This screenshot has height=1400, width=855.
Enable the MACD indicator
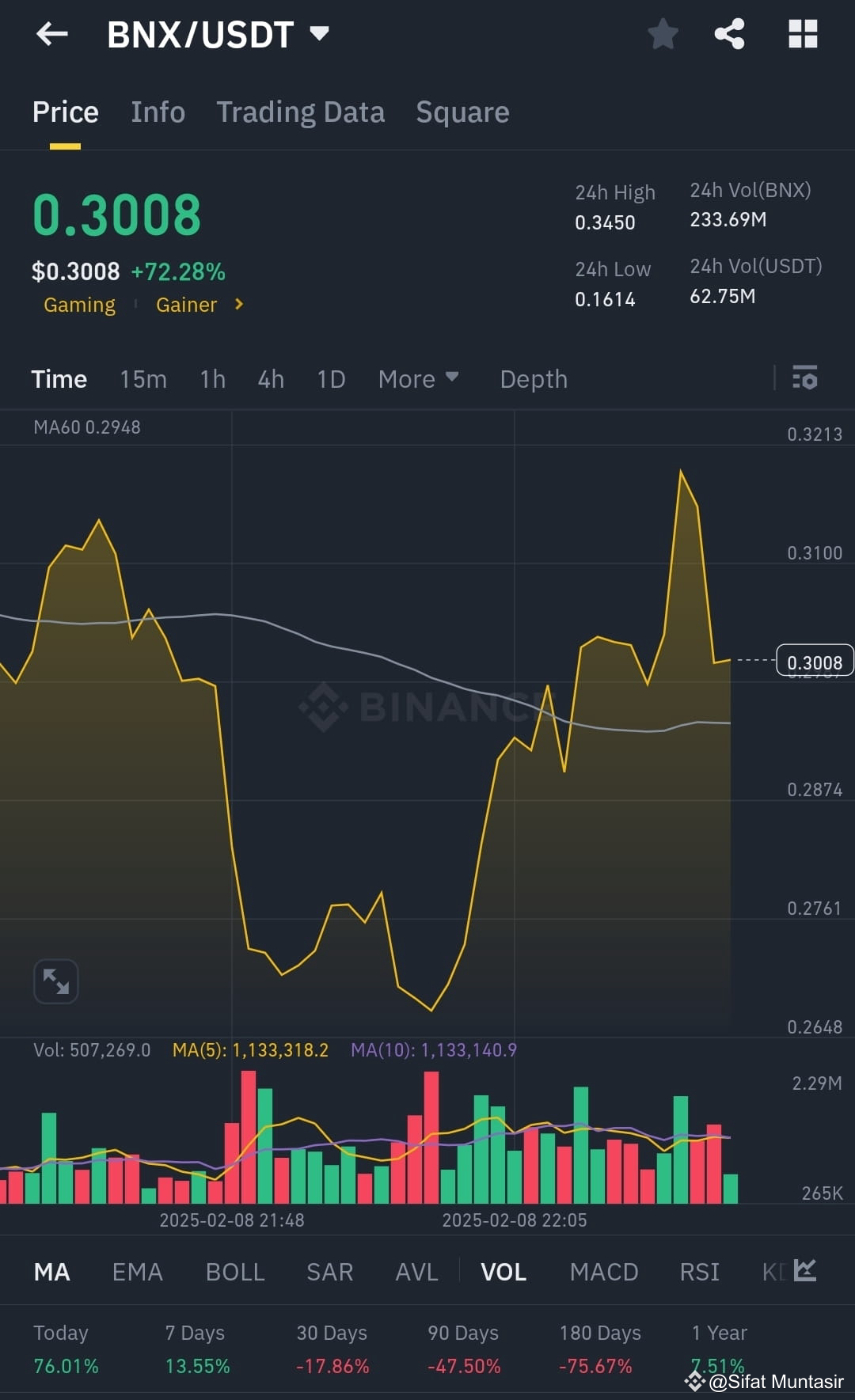click(604, 1272)
